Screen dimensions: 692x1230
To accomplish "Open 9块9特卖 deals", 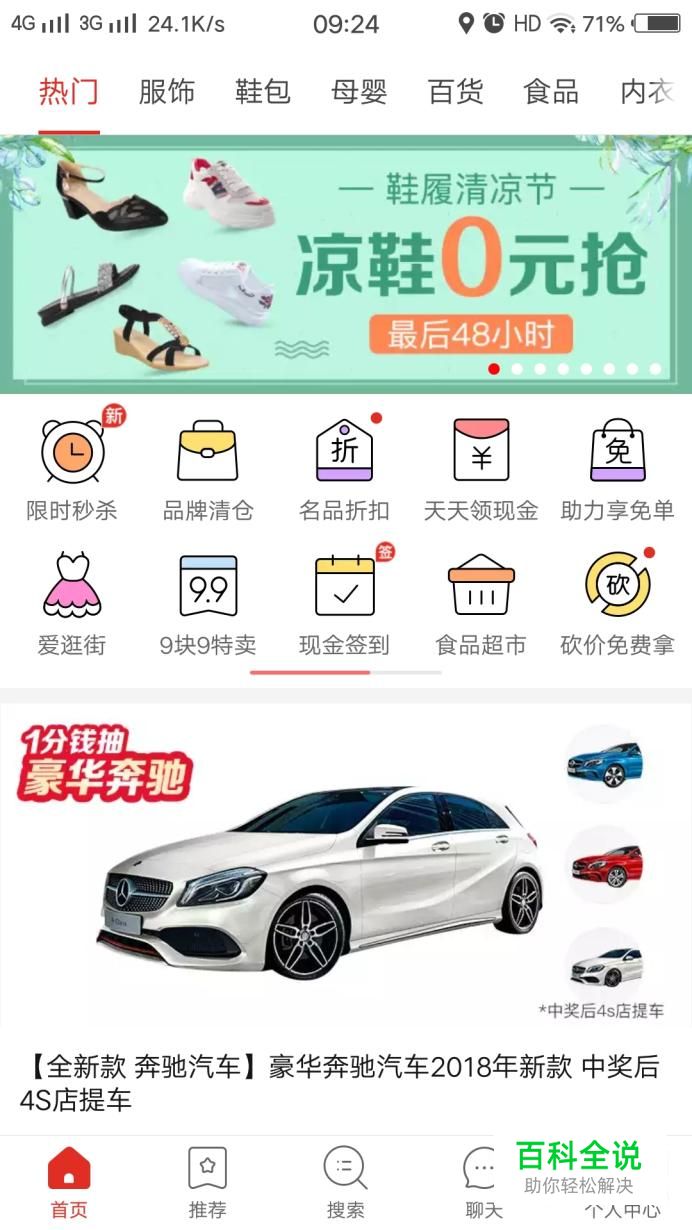I will pyautogui.click(x=208, y=603).
